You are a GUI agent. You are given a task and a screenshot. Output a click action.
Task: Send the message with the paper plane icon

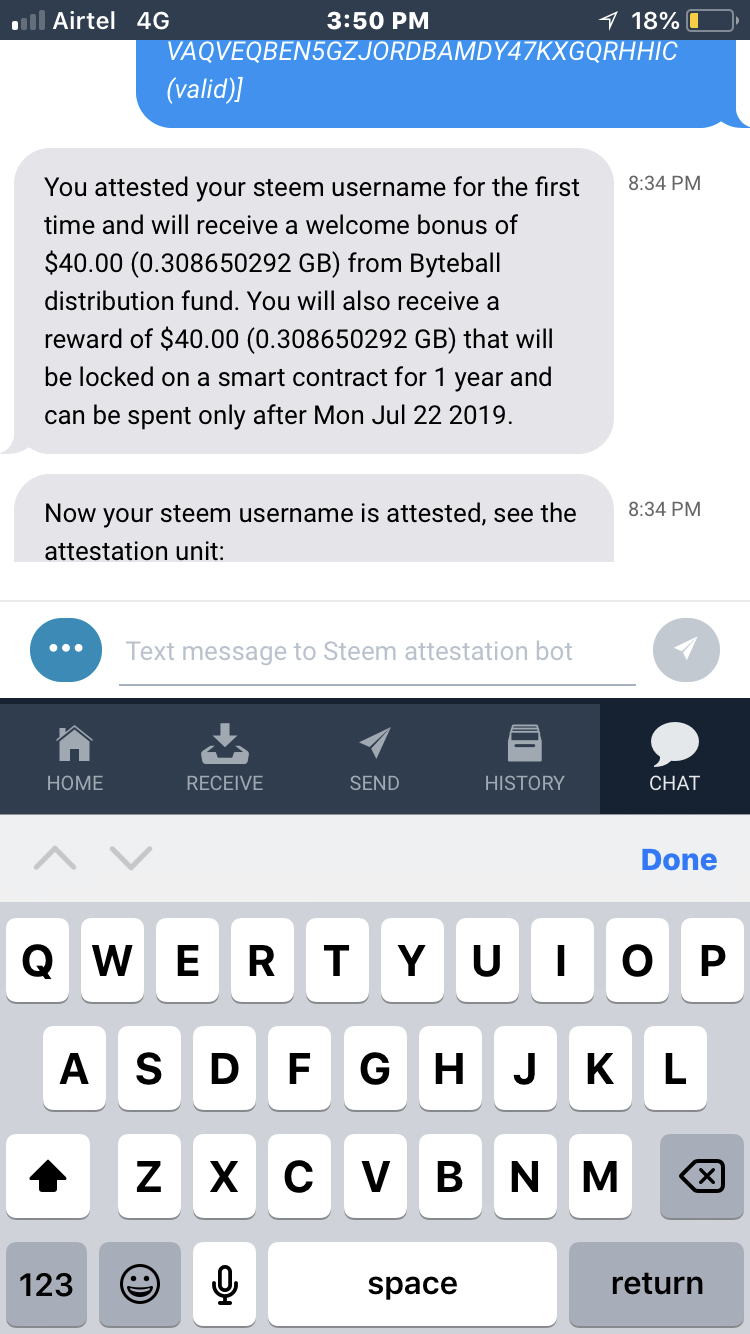(685, 651)
